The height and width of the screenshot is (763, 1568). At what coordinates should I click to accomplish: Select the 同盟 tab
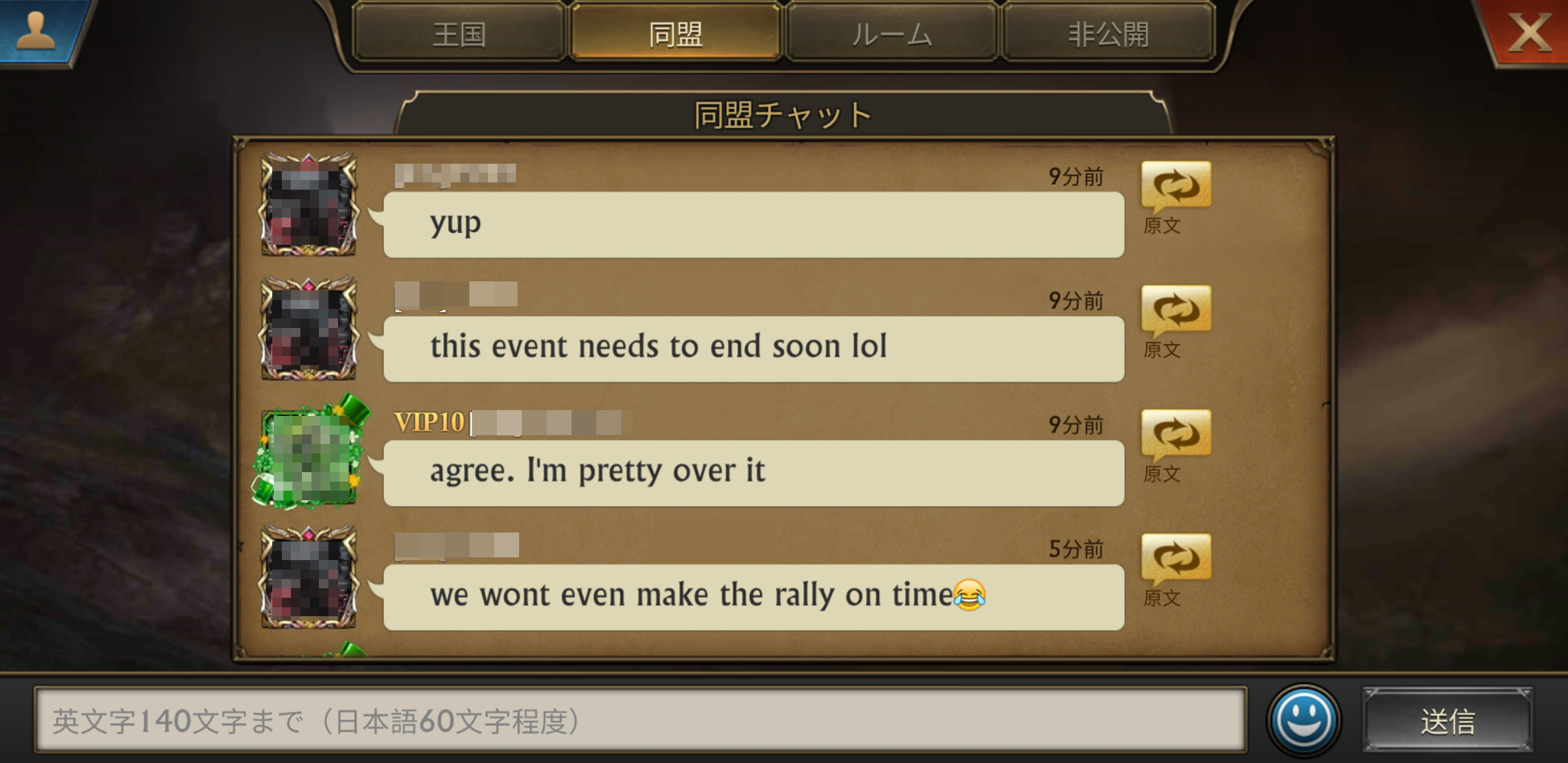[x=675, y=34]
